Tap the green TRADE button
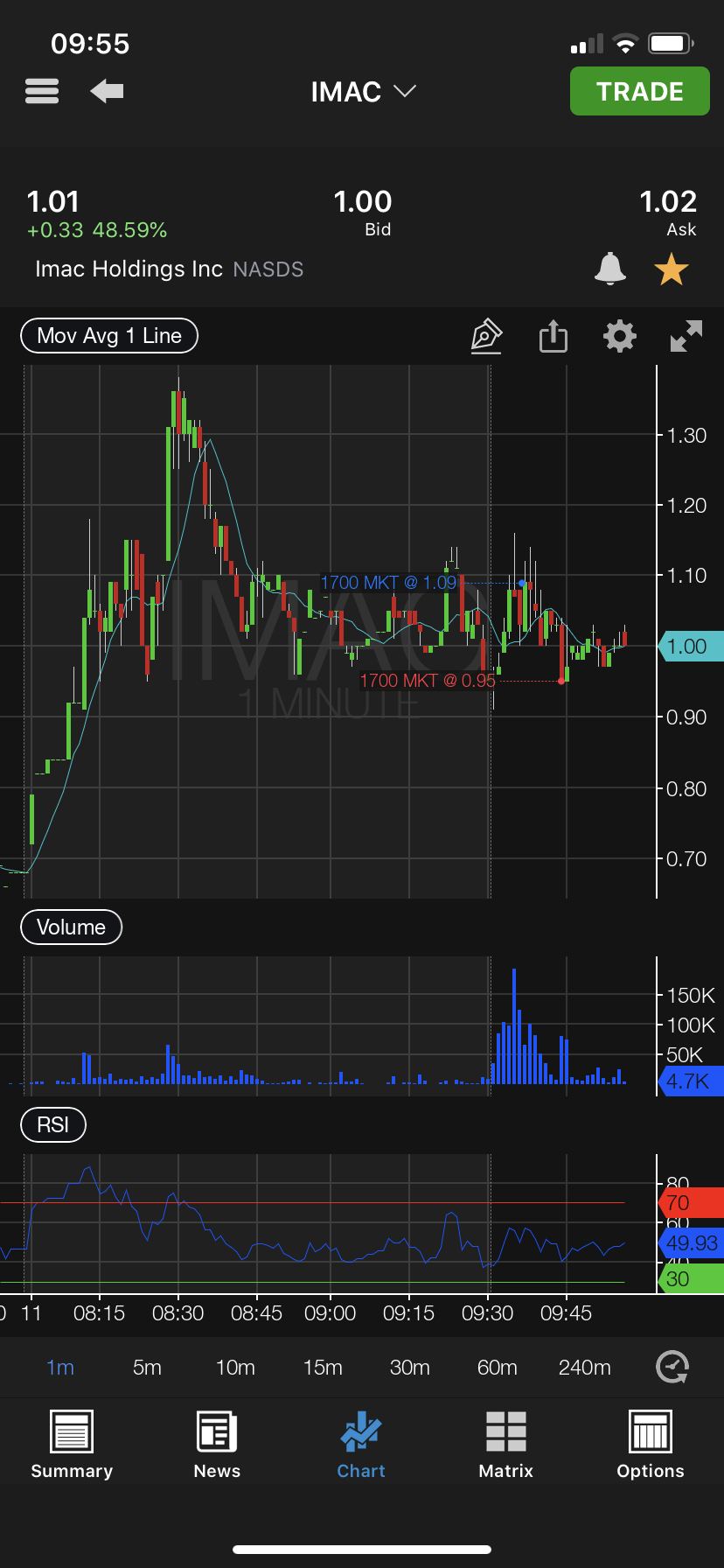Viewport: 724px width, 1568px height. 639,91
